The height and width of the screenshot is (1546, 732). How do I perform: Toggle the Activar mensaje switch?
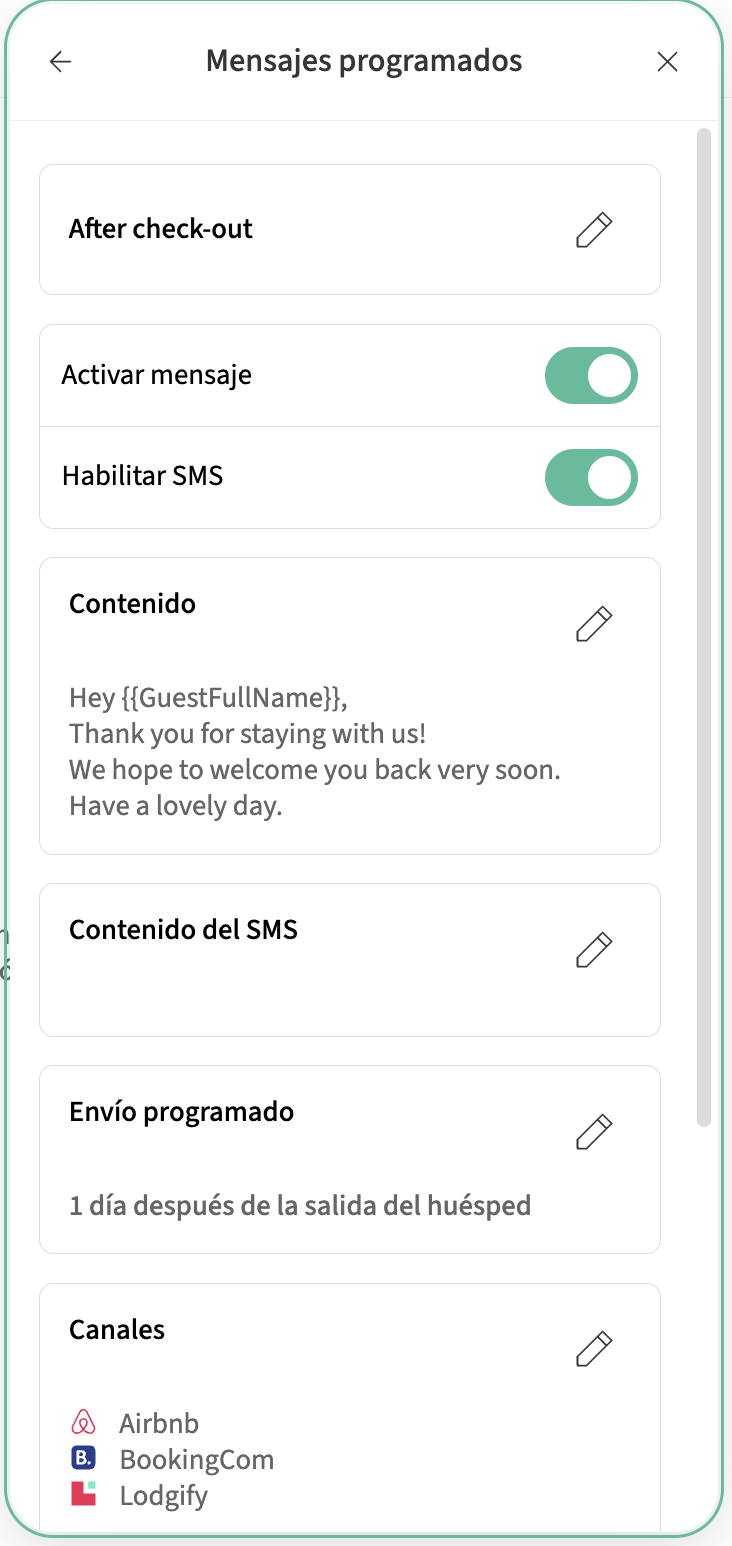coord(591,376)
